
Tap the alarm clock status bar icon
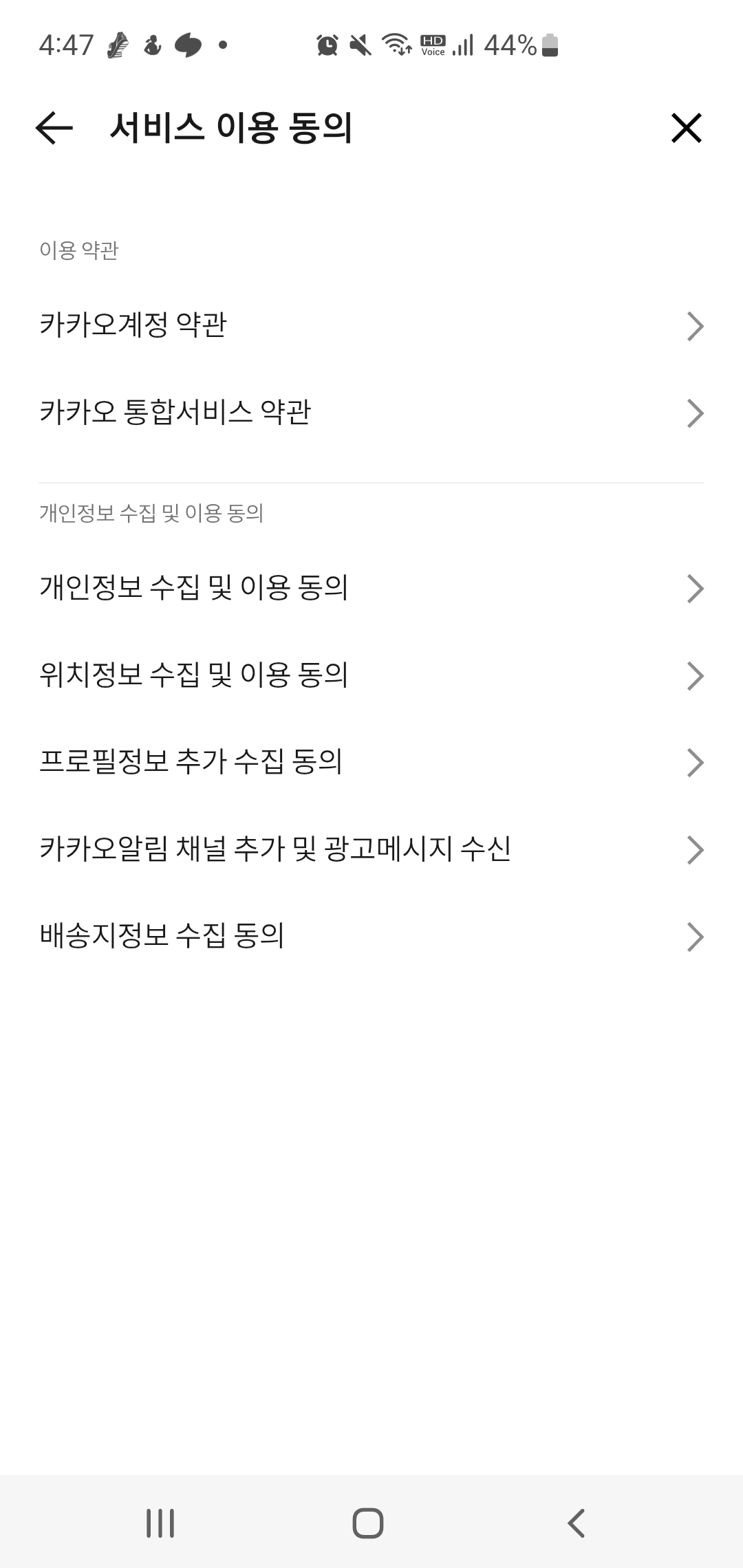(327, 45)
